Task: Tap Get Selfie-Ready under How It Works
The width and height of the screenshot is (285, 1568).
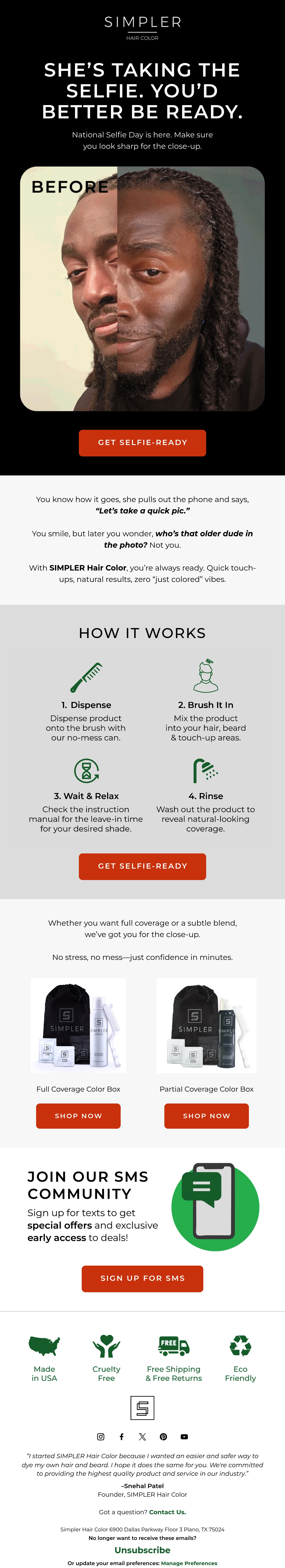Action: point(142,866)
